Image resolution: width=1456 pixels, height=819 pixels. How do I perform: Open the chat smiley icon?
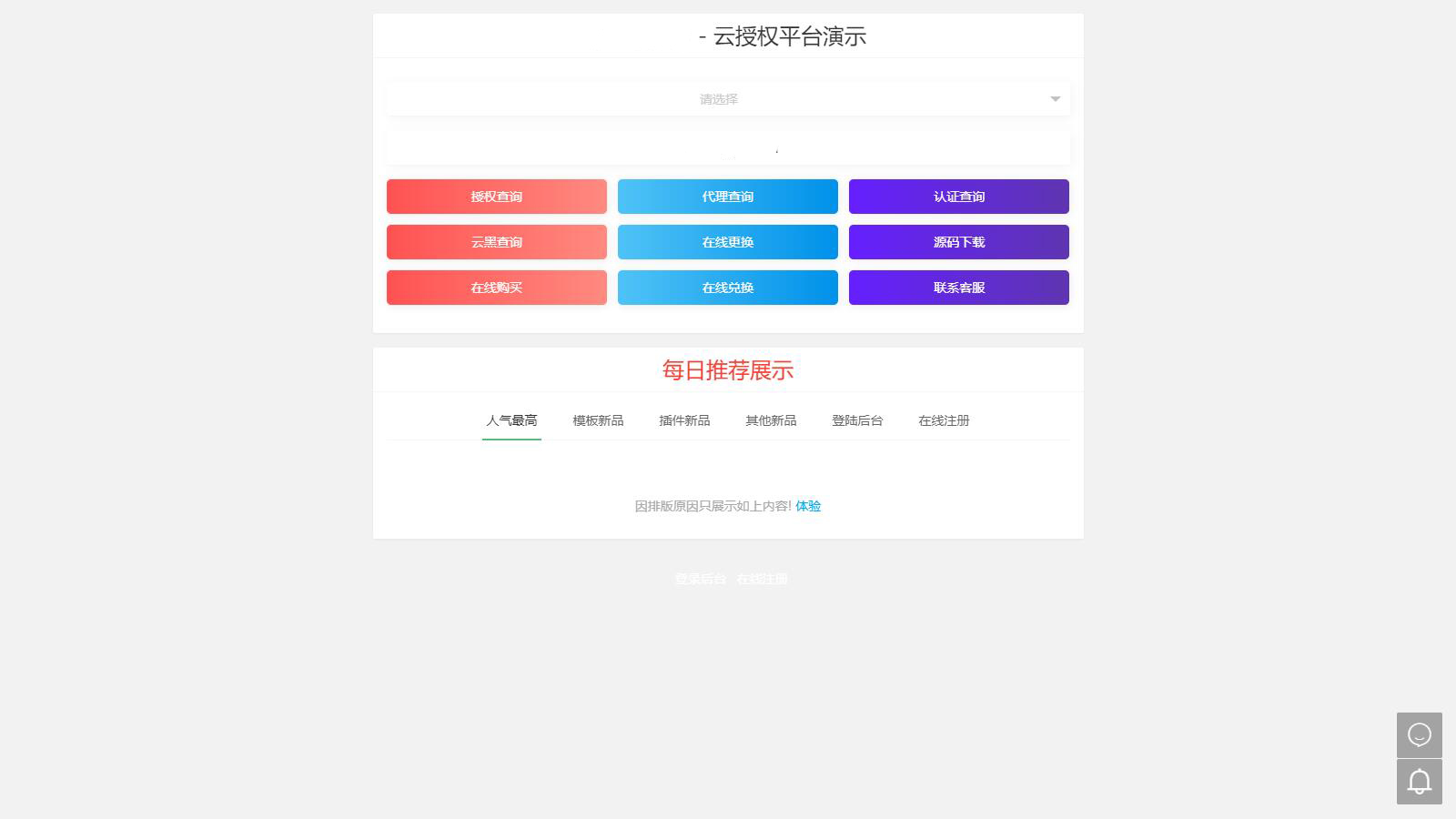(1420, 735)
